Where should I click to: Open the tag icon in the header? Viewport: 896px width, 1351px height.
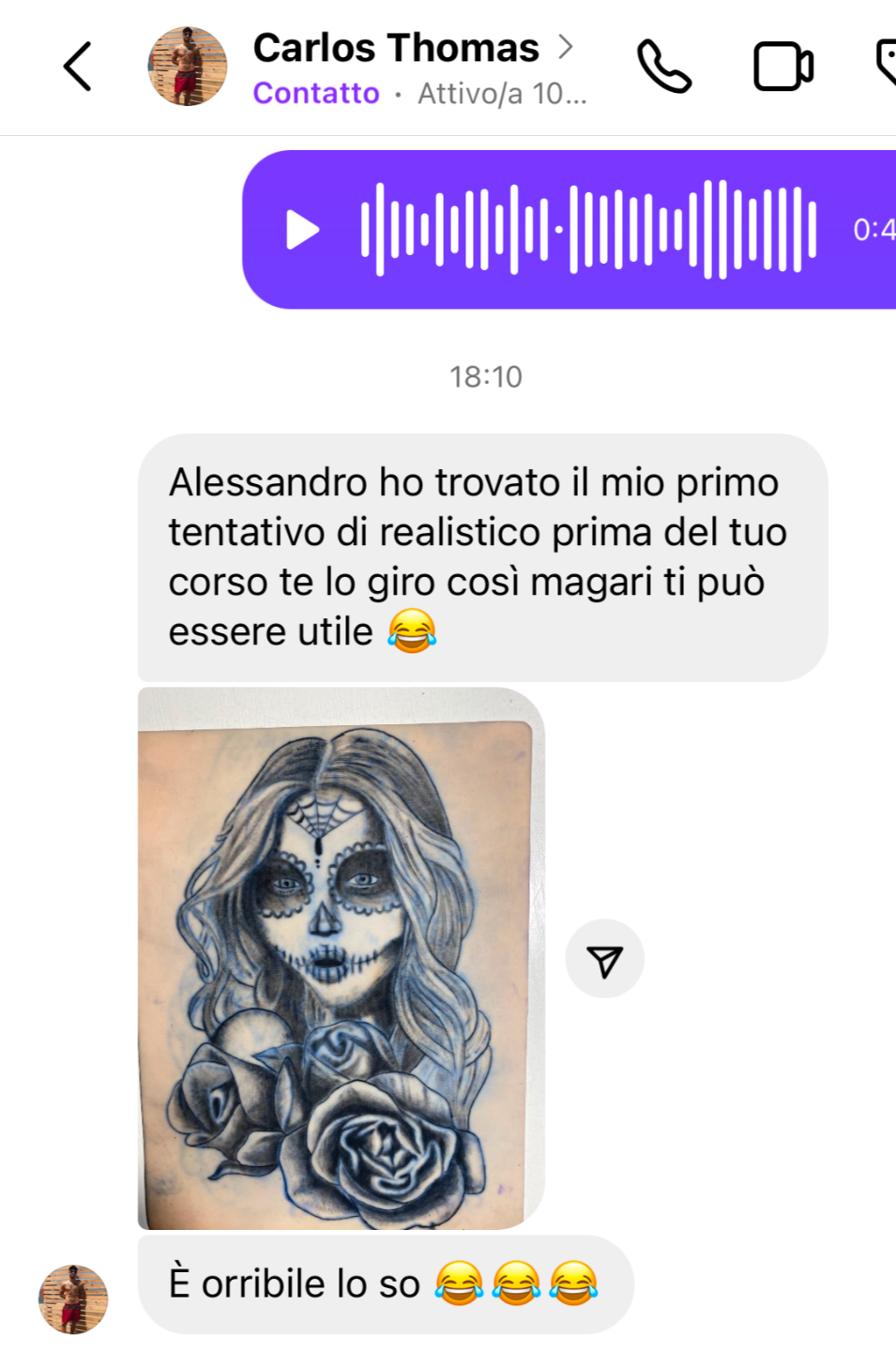click(x=886, y=63)
